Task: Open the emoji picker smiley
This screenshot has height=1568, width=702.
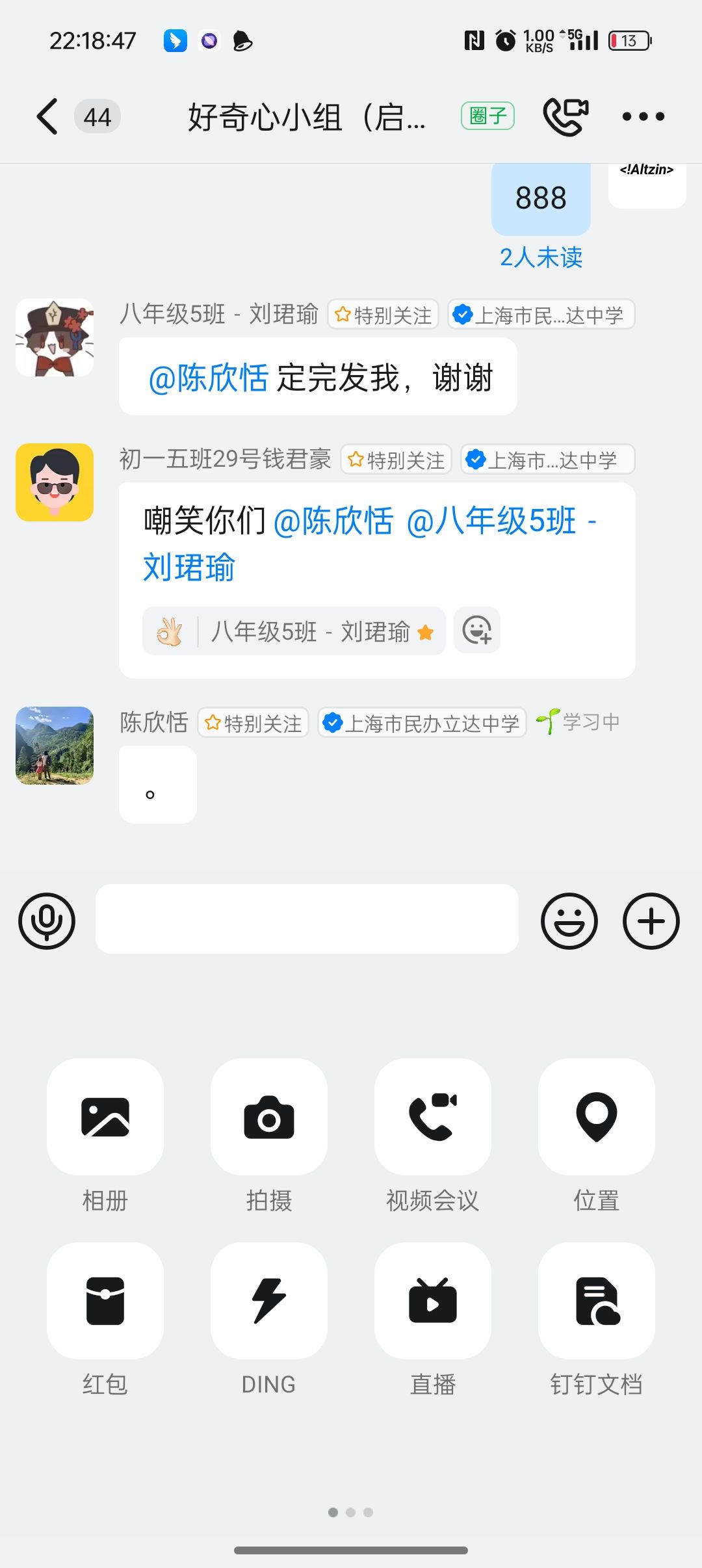Action: (569, 921)
